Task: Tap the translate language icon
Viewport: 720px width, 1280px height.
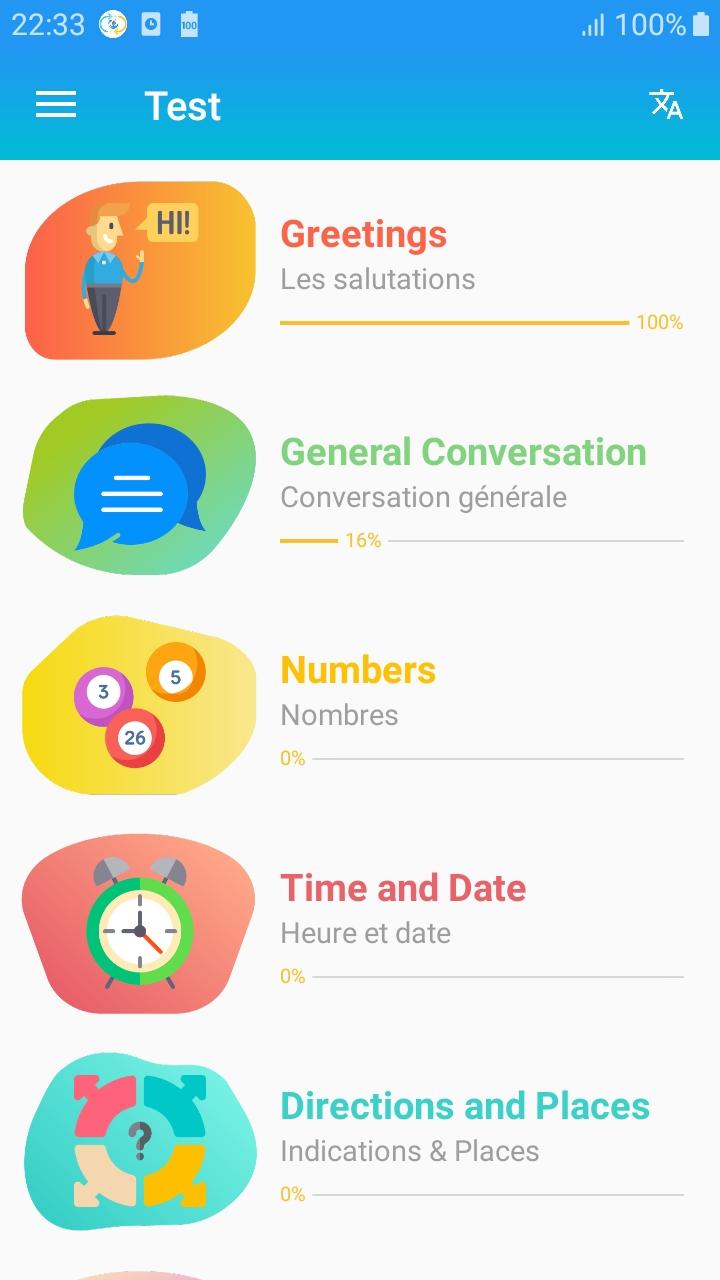Action: 666,104
